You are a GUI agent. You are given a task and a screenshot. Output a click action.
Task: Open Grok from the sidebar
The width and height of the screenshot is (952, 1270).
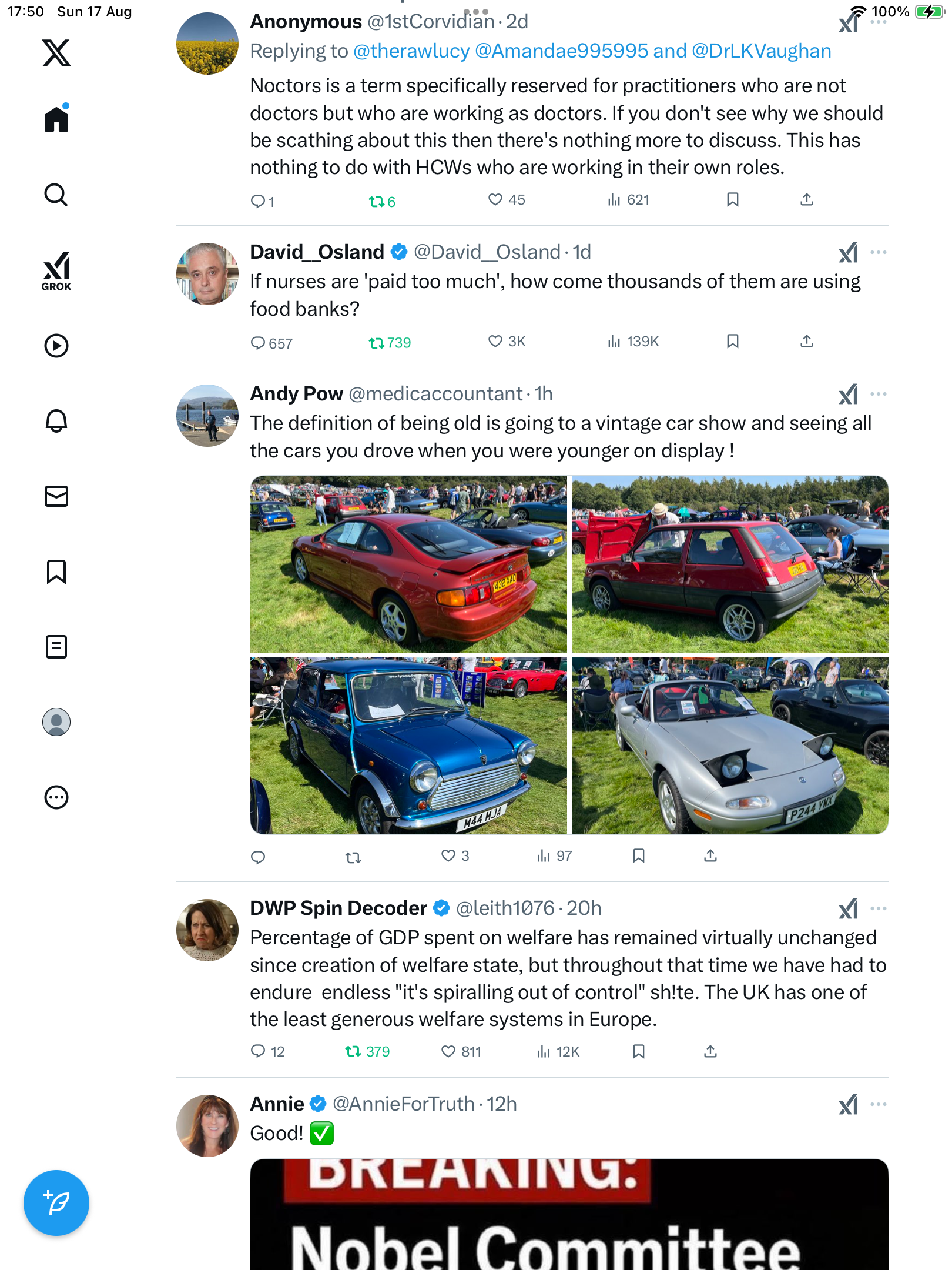click(x=56, y=271)
